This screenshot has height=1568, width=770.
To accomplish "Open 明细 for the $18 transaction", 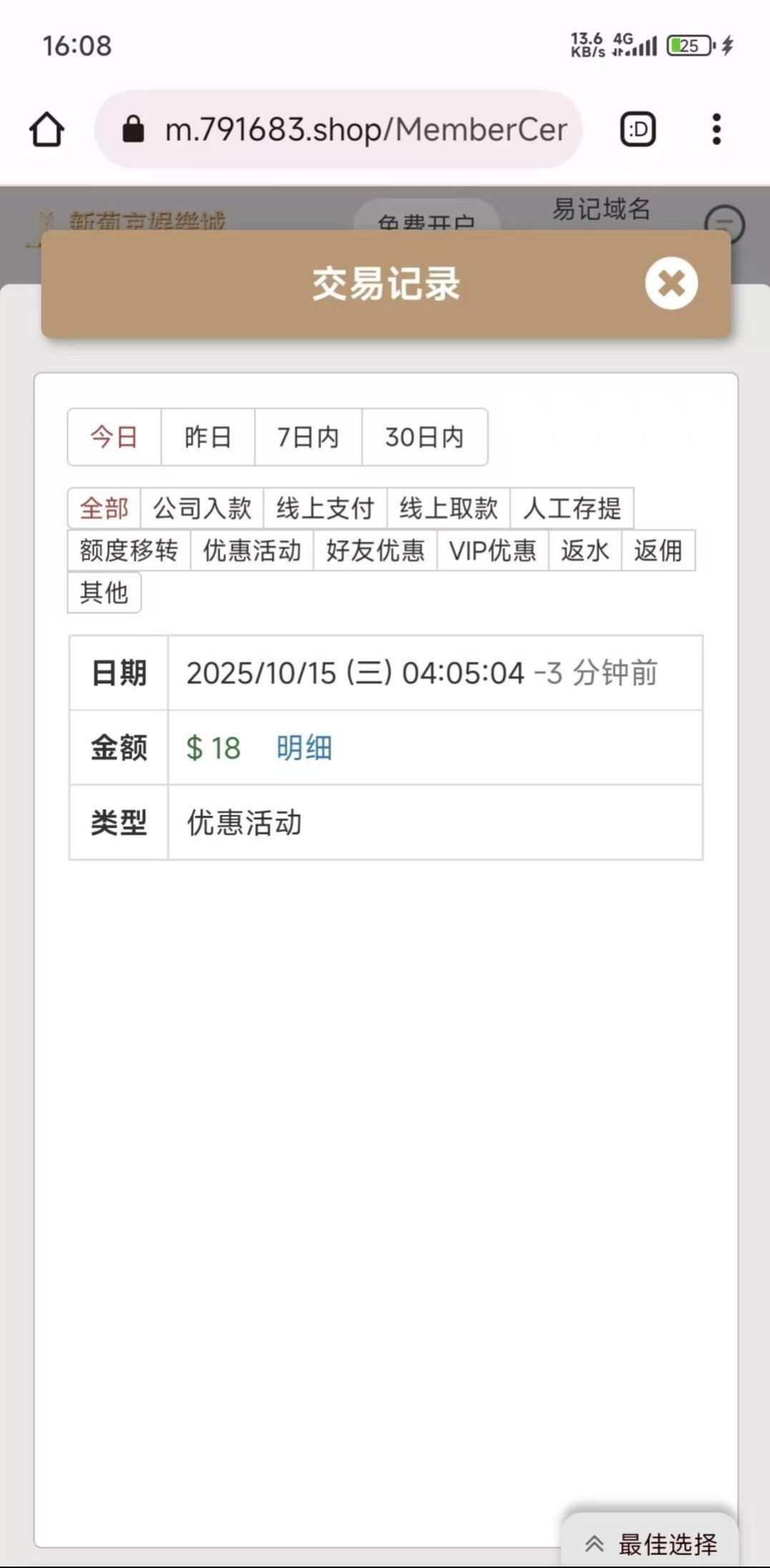I will pyautogui.click(x=304, y=748).
